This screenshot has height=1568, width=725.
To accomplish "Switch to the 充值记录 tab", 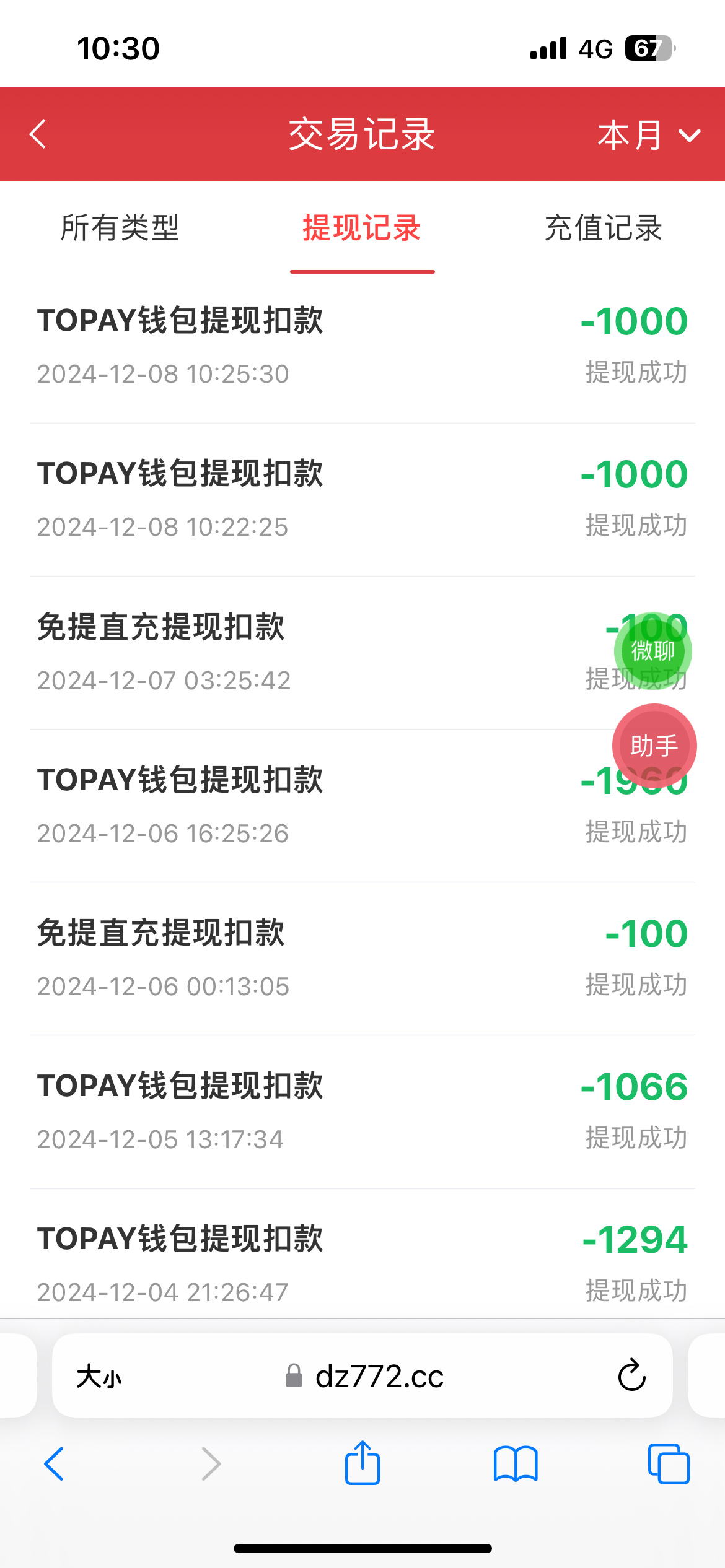I will tap(604, 228).
